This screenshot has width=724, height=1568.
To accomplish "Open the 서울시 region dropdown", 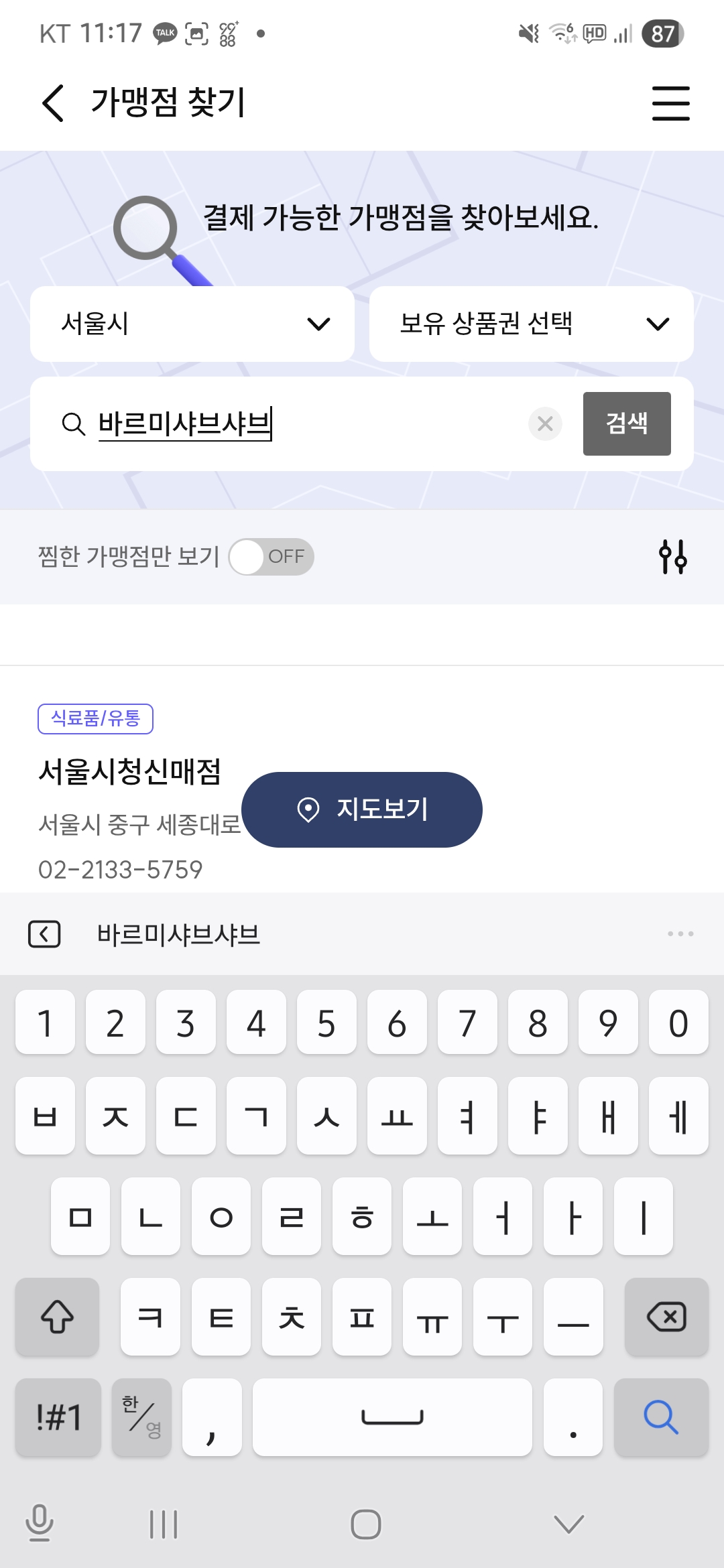I will (192, 324).
